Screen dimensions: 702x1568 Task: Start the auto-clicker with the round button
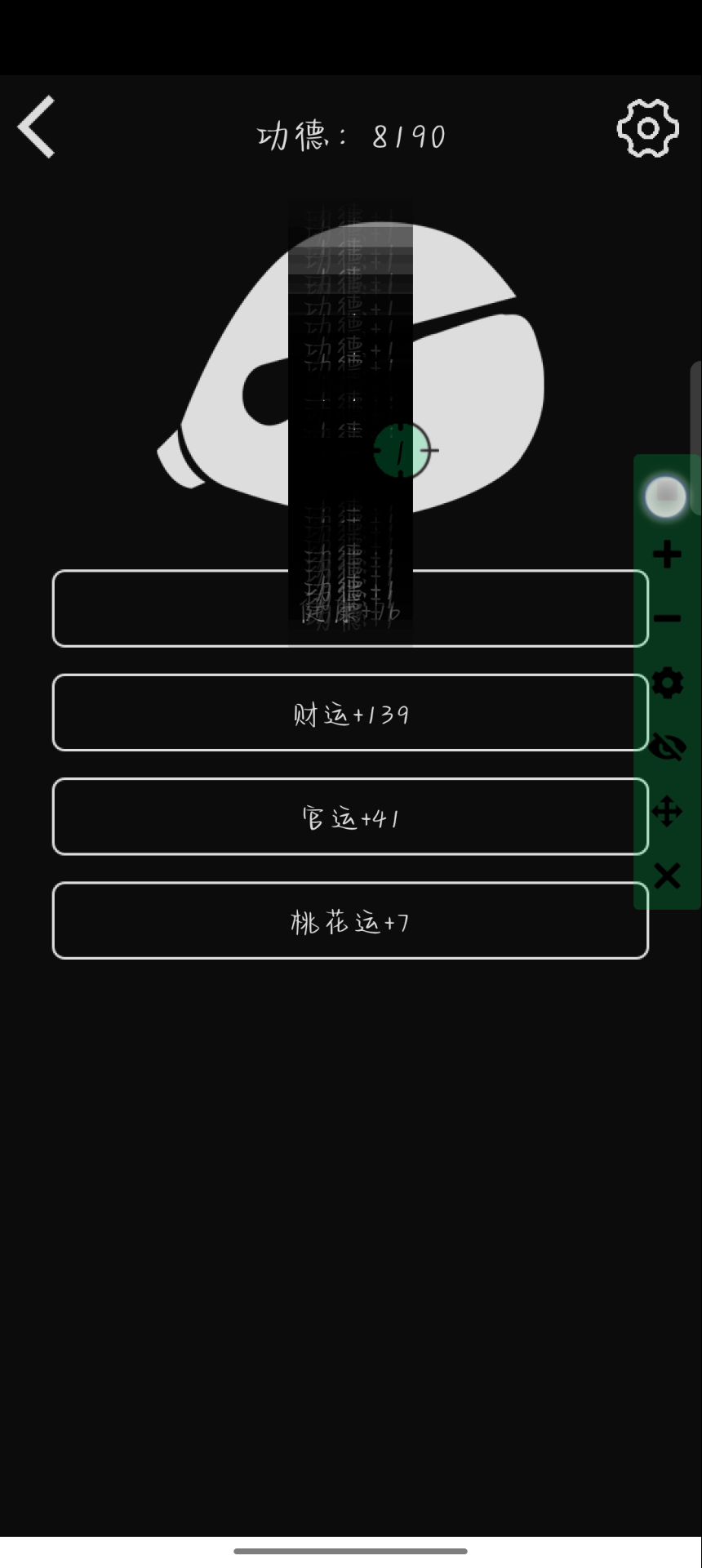pos(666,496)
